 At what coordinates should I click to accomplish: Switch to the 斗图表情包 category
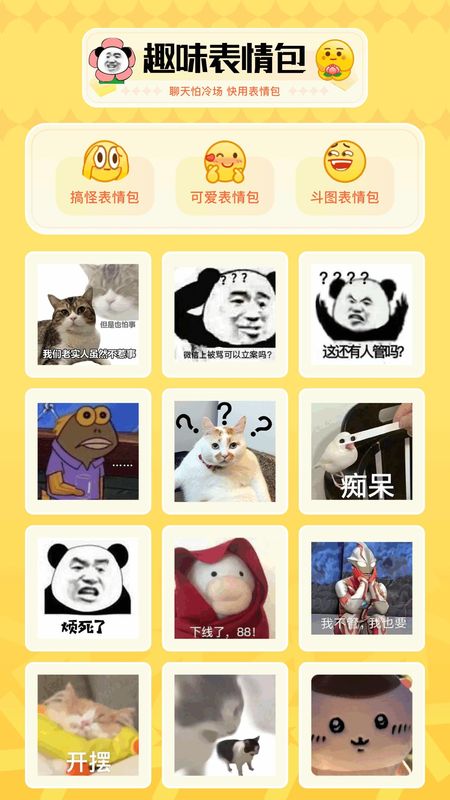click(345, 178)
